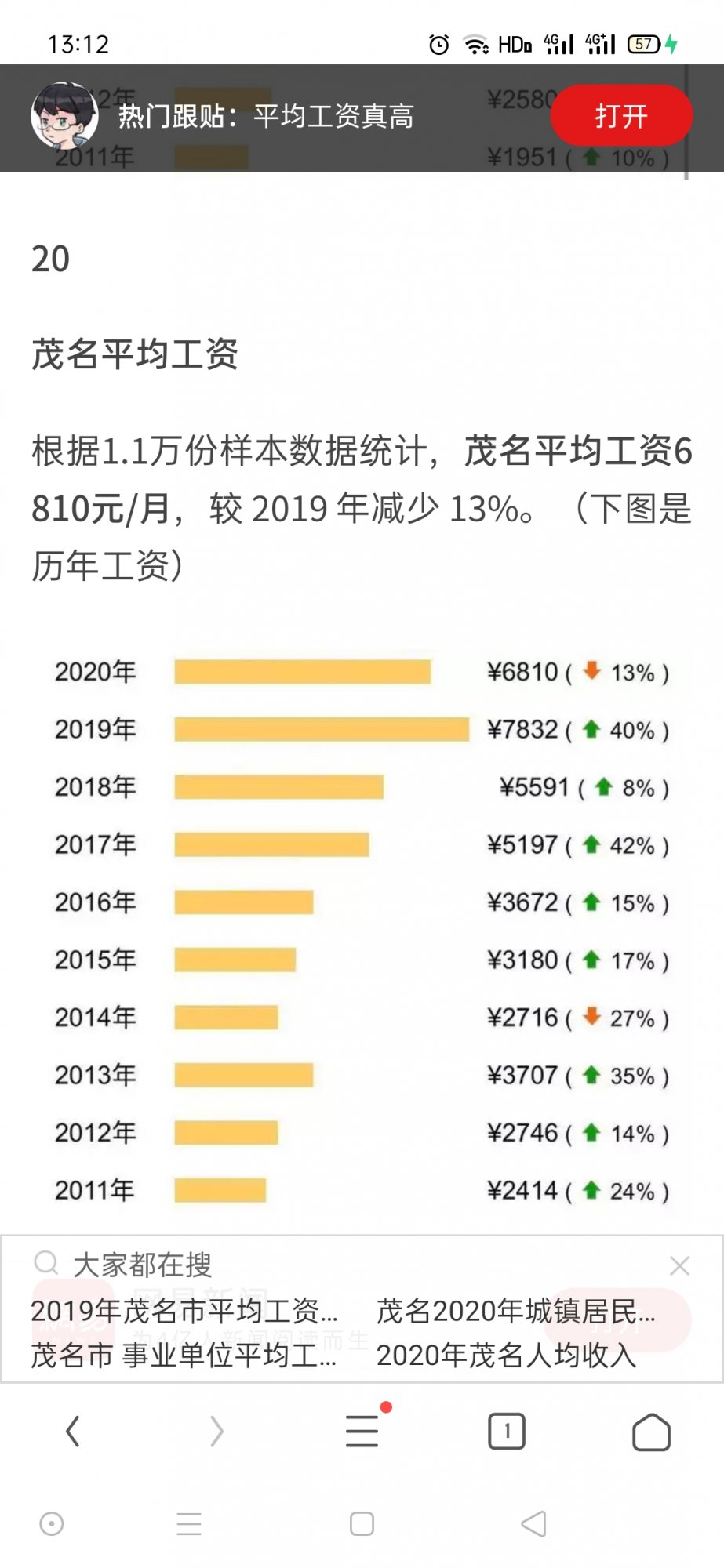Open the tab switcher
Image resolution: width=724 pixels, height=1568 pixels.
click(507, 1432)
